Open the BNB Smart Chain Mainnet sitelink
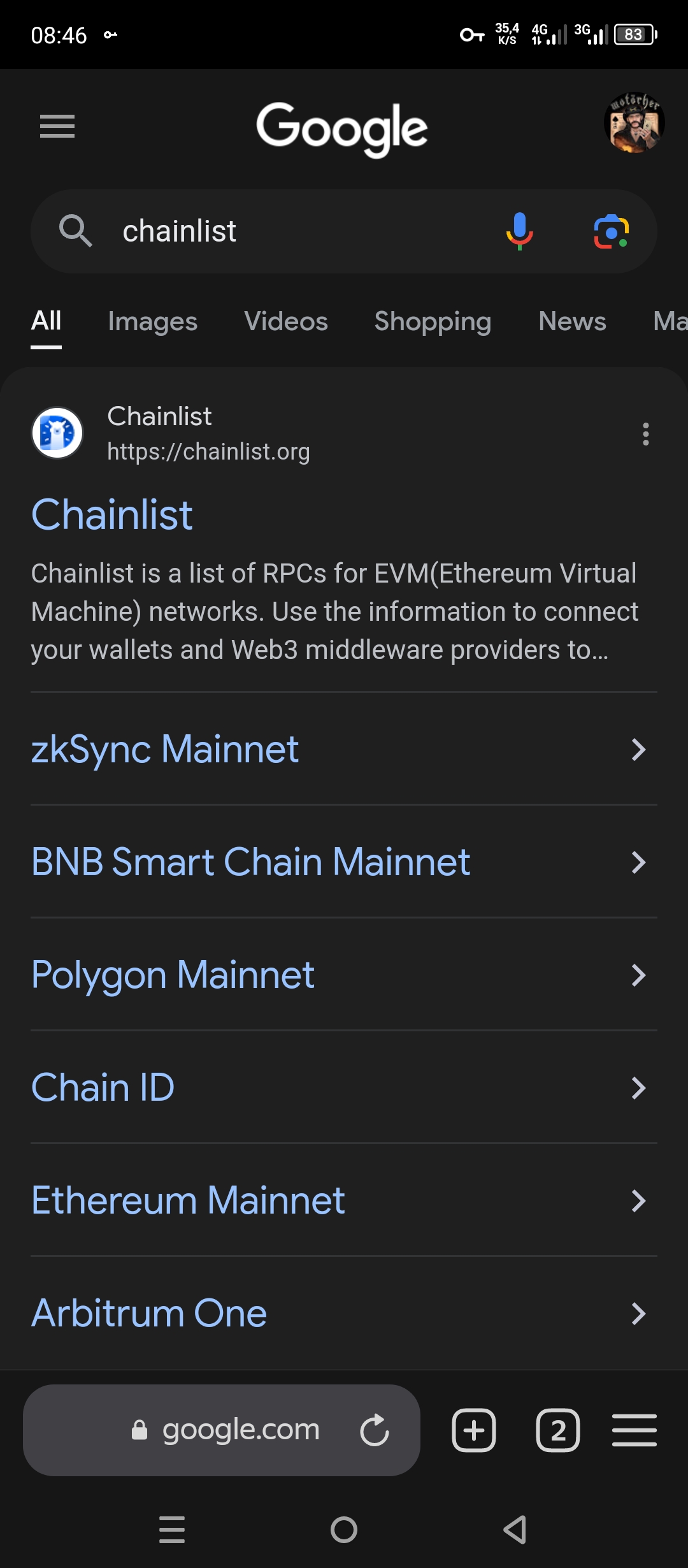Viewport: 688px width, 1568px height. pyautogui.click(x=251, y=862)
